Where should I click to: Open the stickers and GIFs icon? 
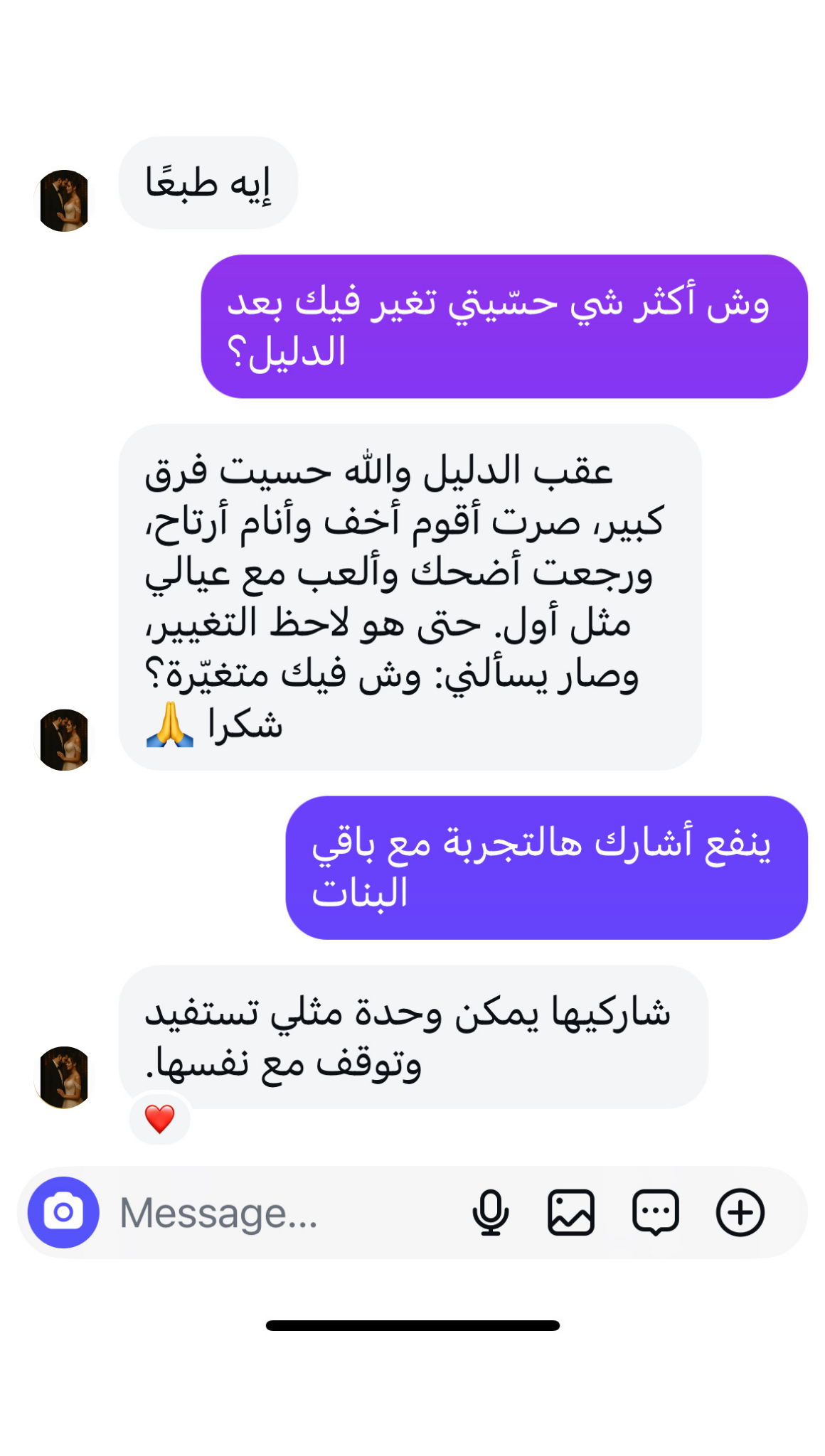pyautogui.click(x=655, y=1212)
